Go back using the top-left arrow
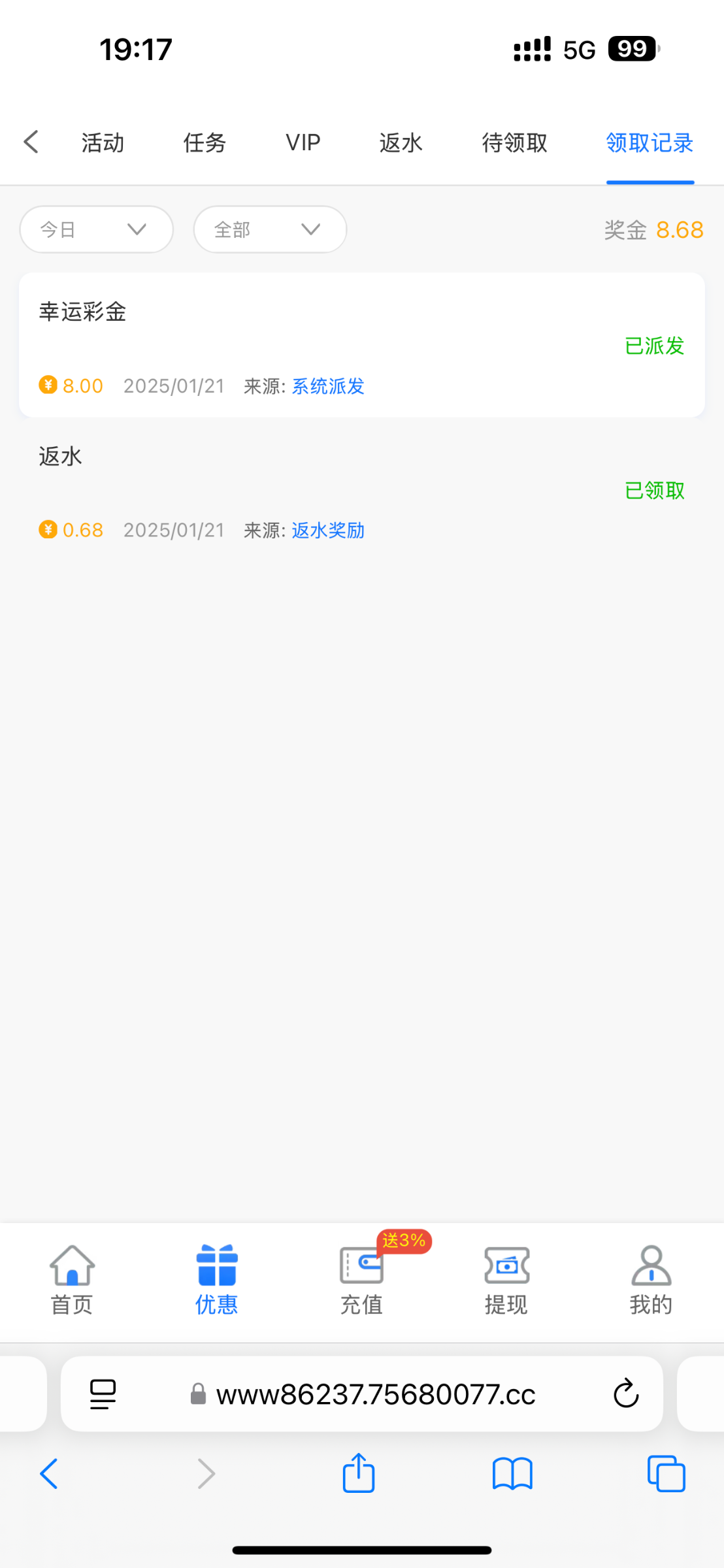Viewport: 724px width, 1568px height. point(31,142)
